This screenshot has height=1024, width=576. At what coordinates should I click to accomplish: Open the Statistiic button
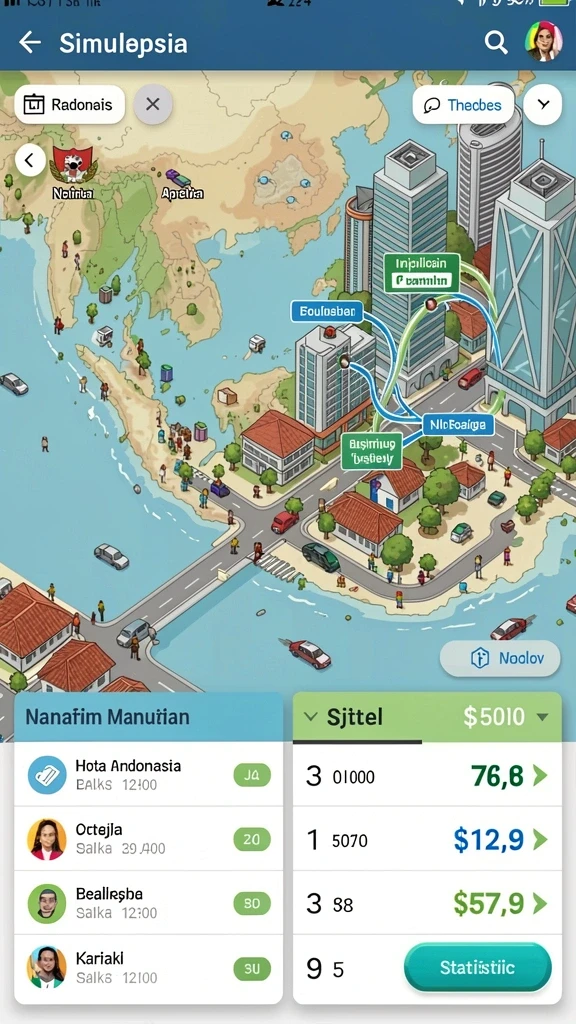pos(477,967)
